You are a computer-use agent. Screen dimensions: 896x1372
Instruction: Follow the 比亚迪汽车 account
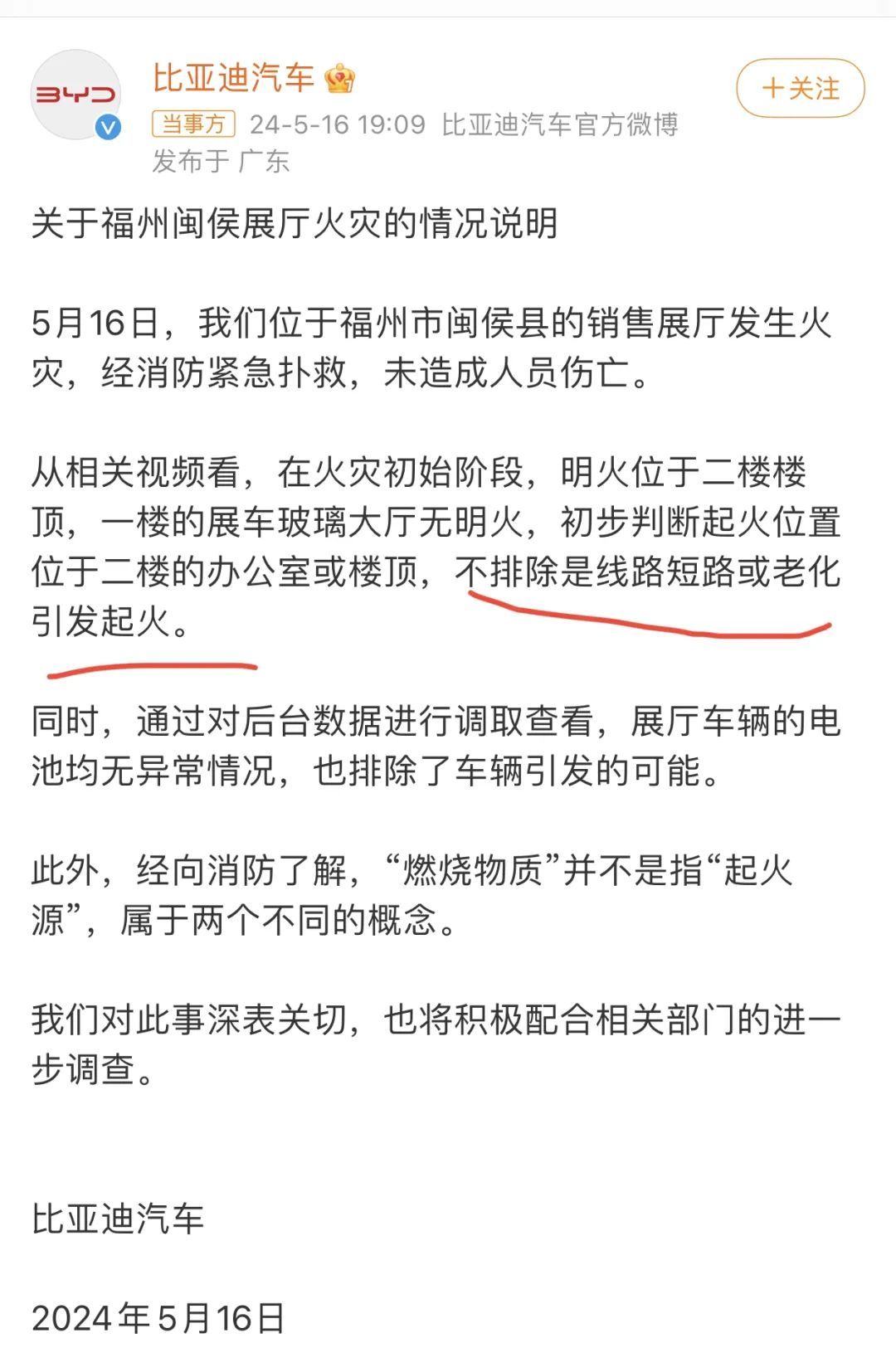[800, 88]
